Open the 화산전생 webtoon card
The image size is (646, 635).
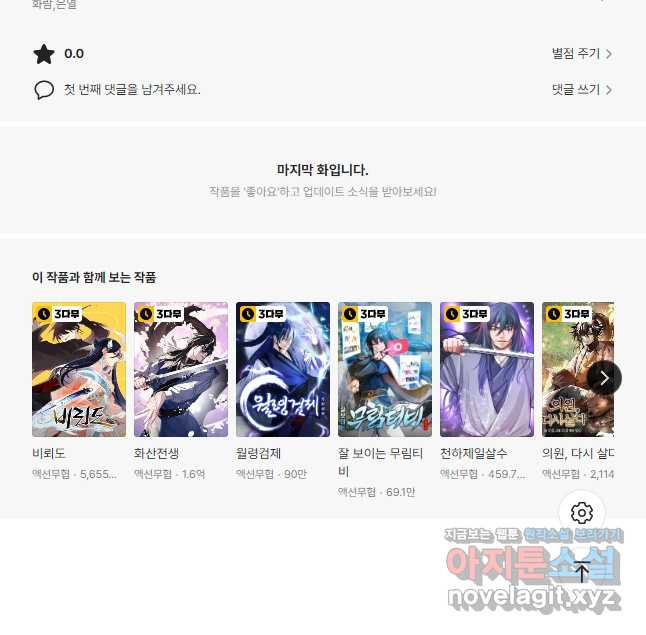point(181,369)
